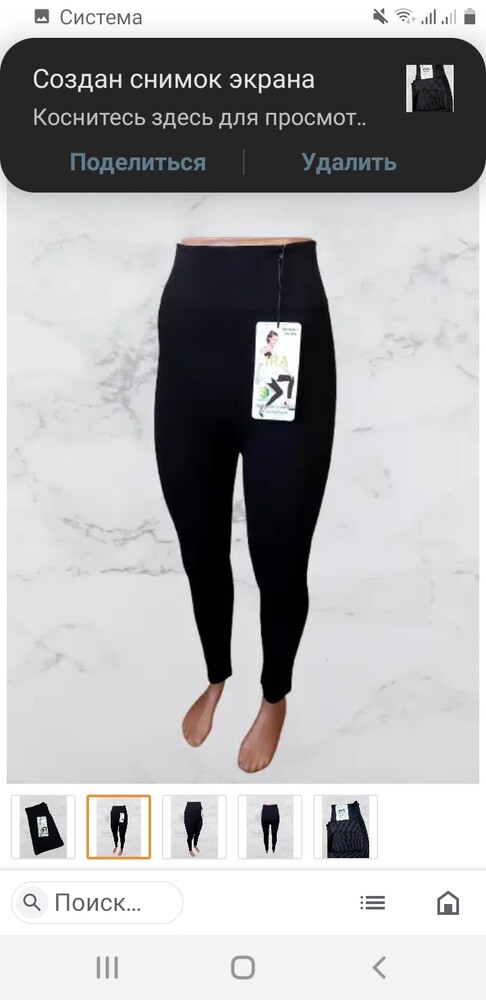This screenshot has width=486, height=1000.
Task: Select the fifth close-up fabric thumbnail
Action: [346, 827]
